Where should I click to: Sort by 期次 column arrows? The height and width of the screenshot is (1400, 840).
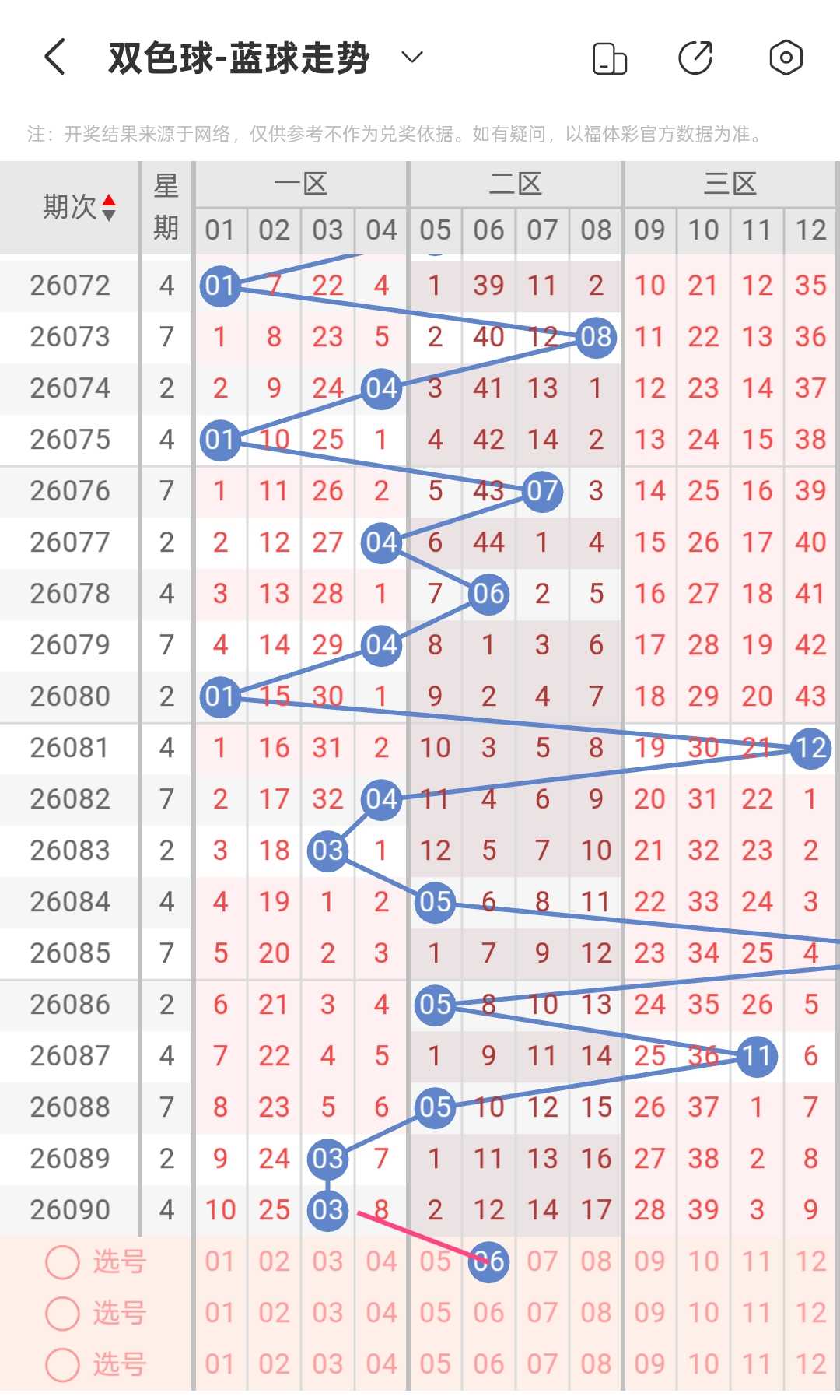point(109,207)
